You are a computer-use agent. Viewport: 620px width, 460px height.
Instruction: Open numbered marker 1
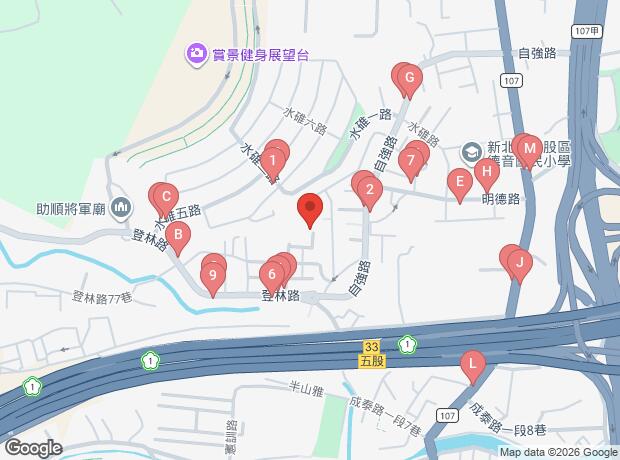[x=272, y=157]
